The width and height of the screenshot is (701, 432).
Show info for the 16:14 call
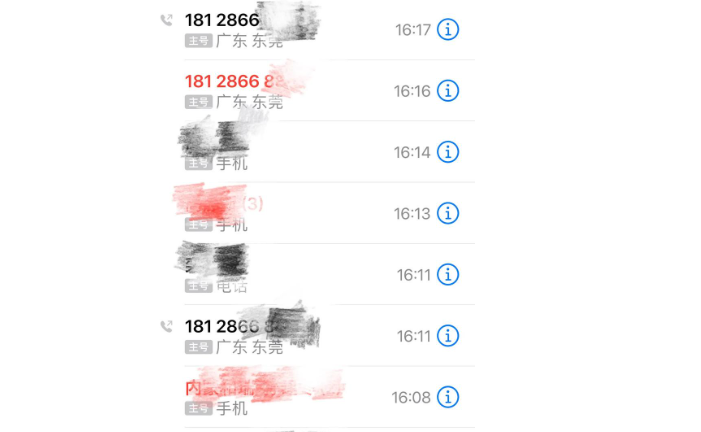coord(448,152)
